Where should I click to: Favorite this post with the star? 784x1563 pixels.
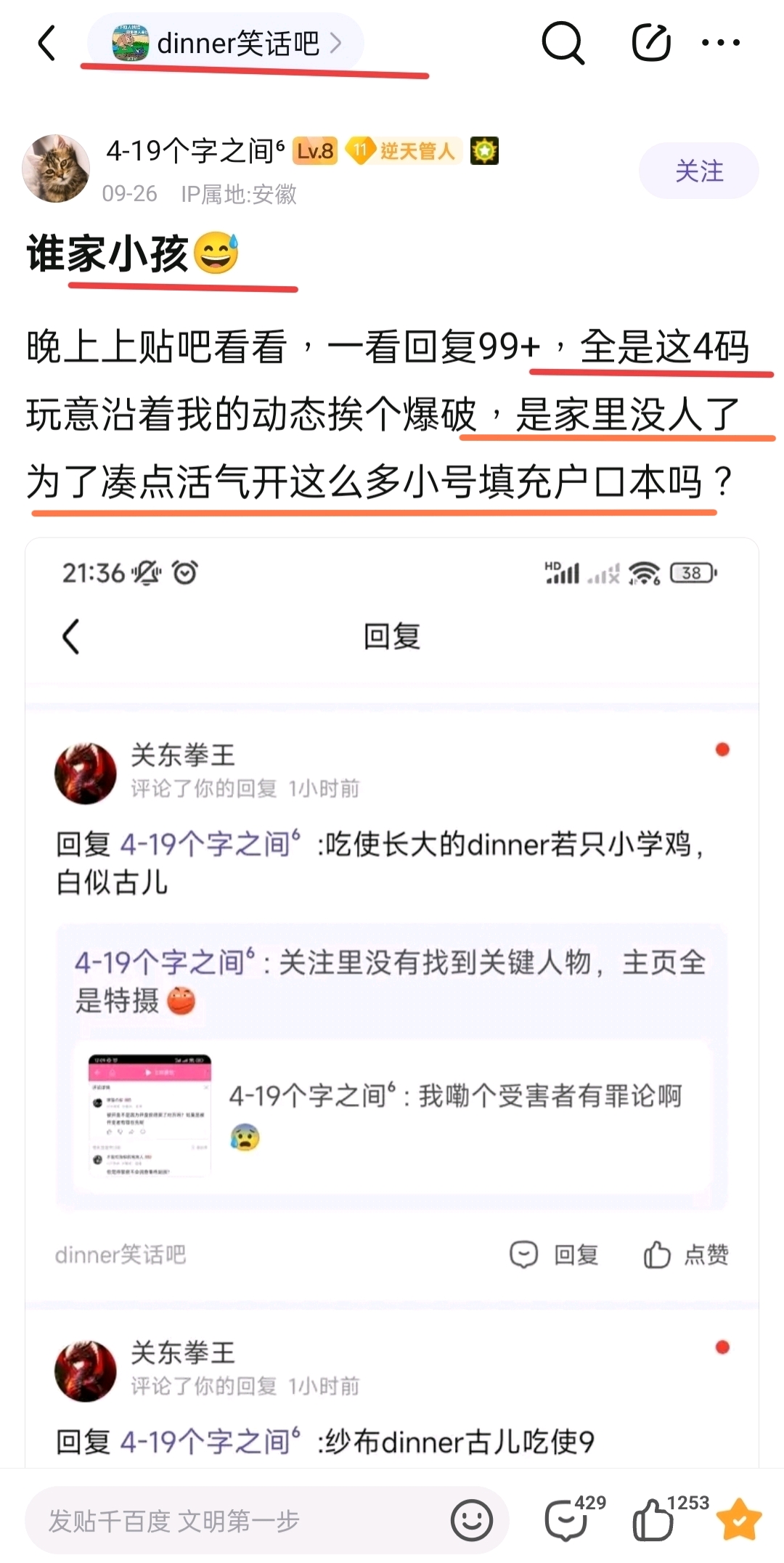739,1519
